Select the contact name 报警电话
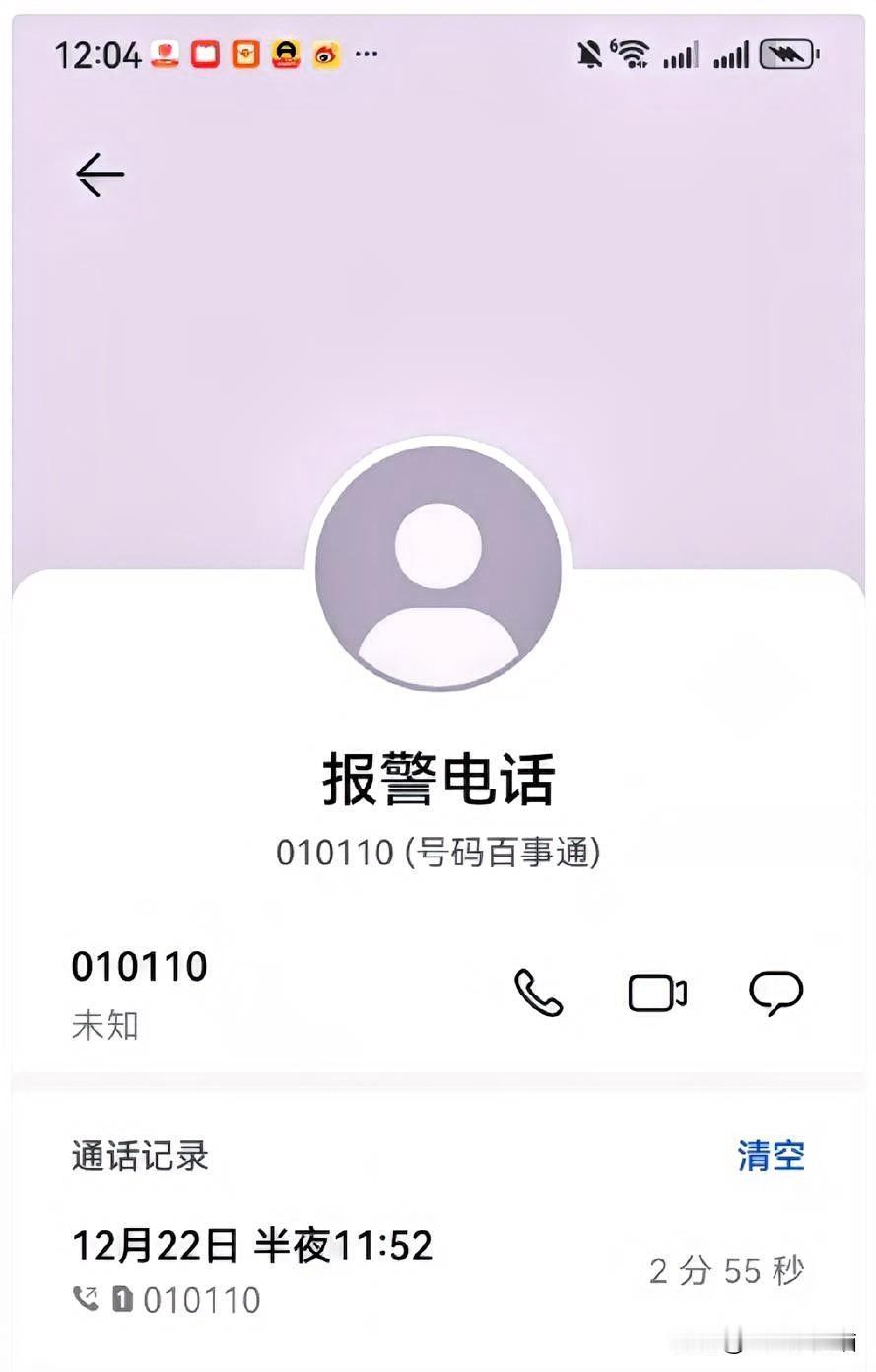876x1372 pixels. click(x=437, y=778)
